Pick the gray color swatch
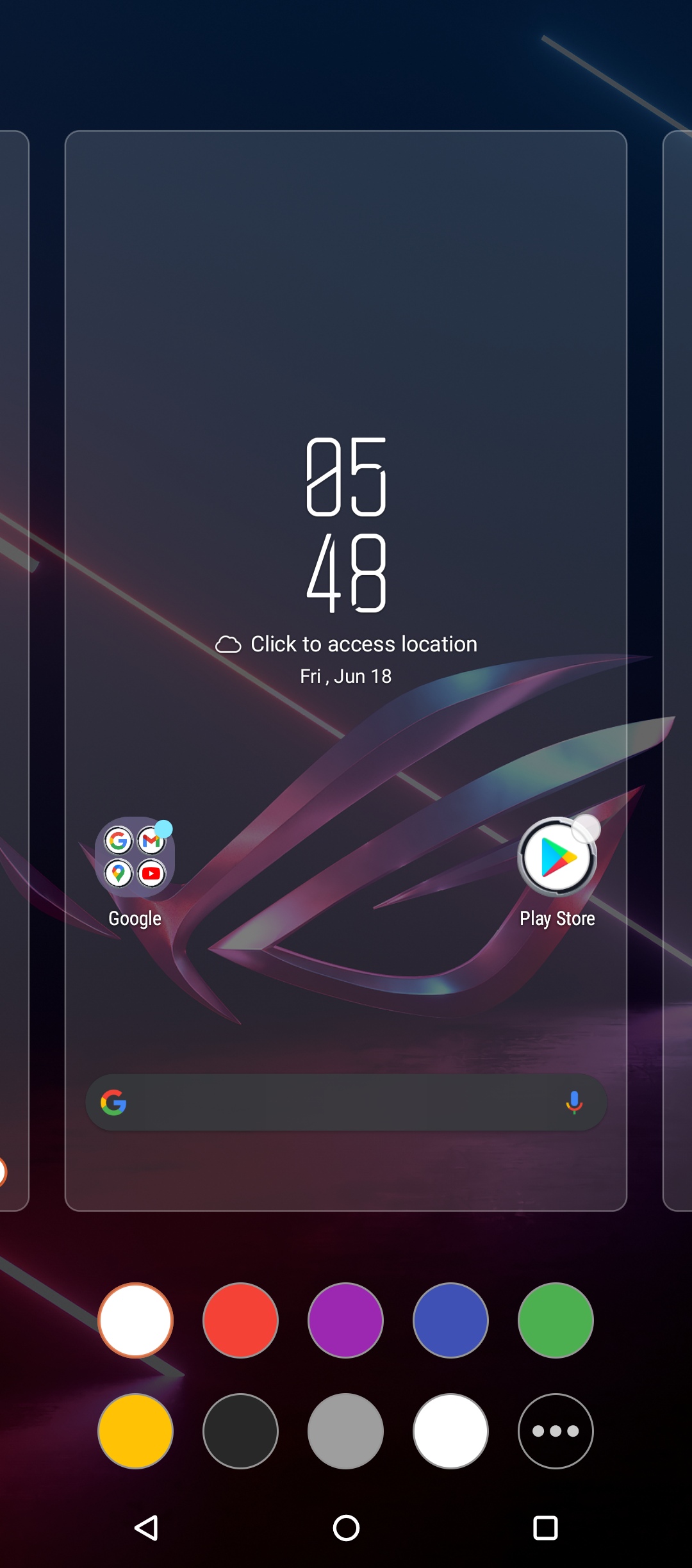The width and height of the screenshot is (692, 1568). (x=345, y=1430)
